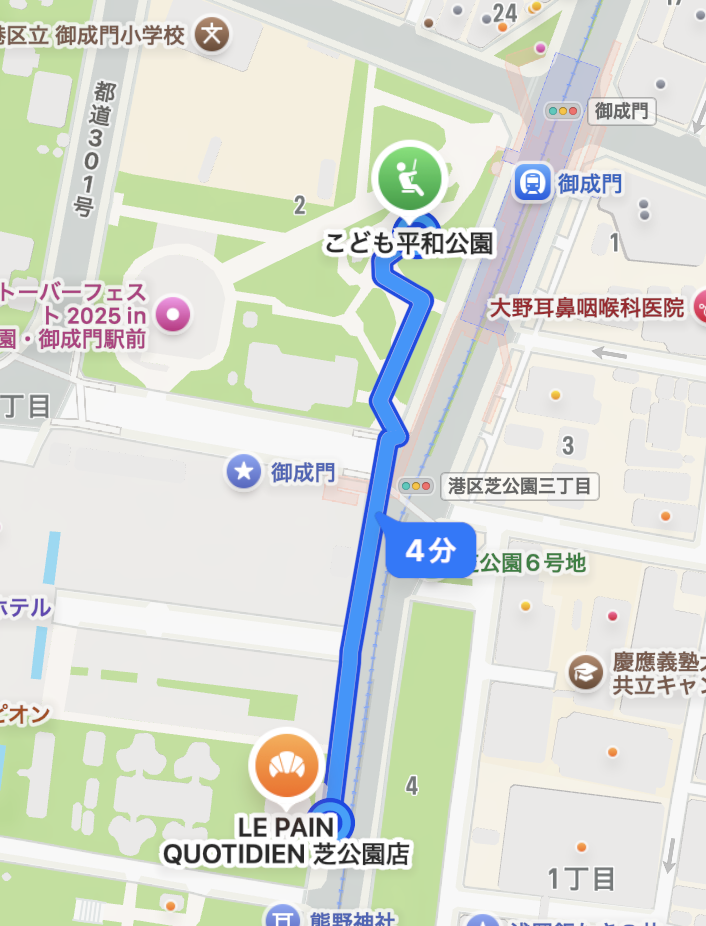This screenshot has width=706, height=926.
Task: Select the こども平和公園 park marker
Action: [408, 177]
